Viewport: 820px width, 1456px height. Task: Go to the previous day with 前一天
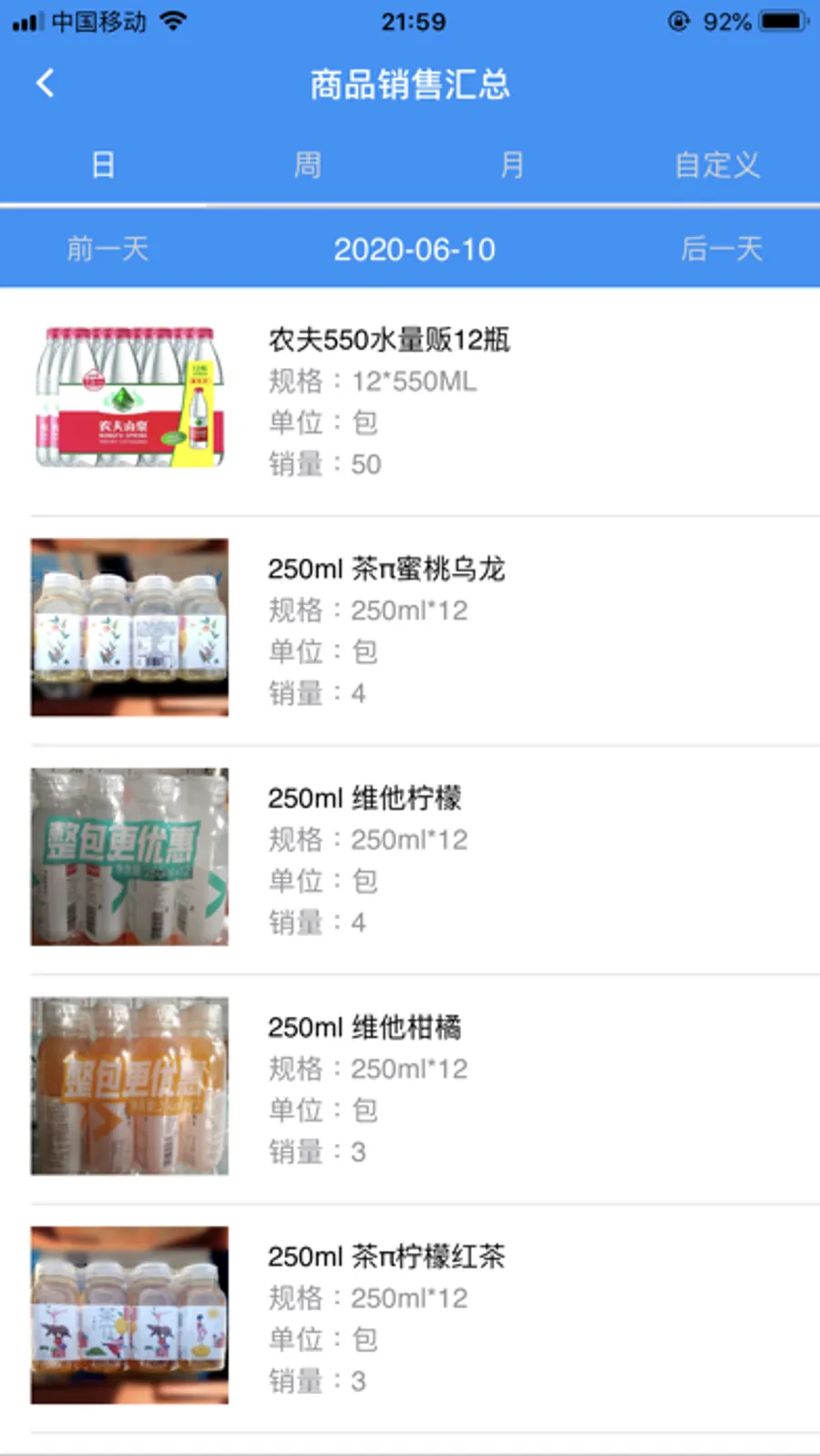click(108, 249)
